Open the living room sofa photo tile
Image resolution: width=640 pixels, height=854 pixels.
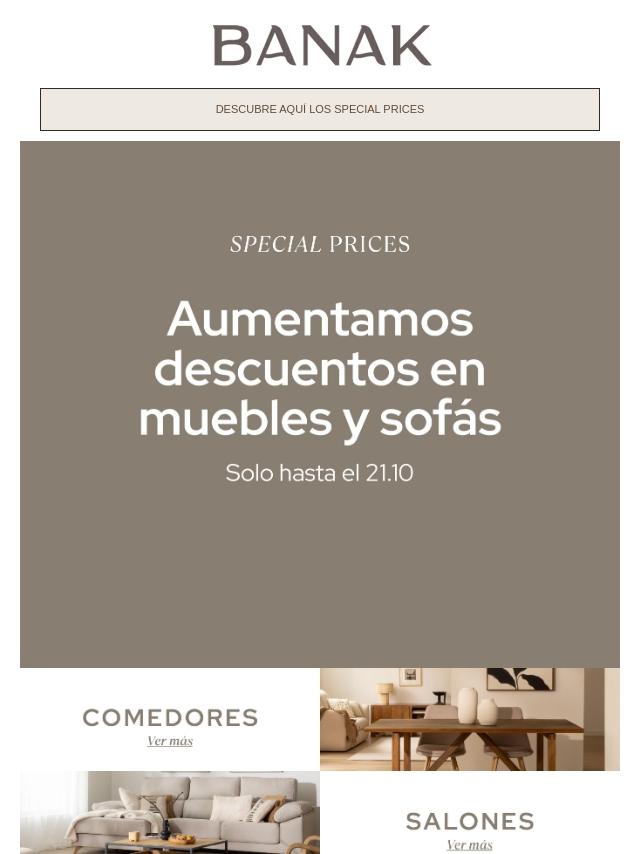(x=170, y=812)
